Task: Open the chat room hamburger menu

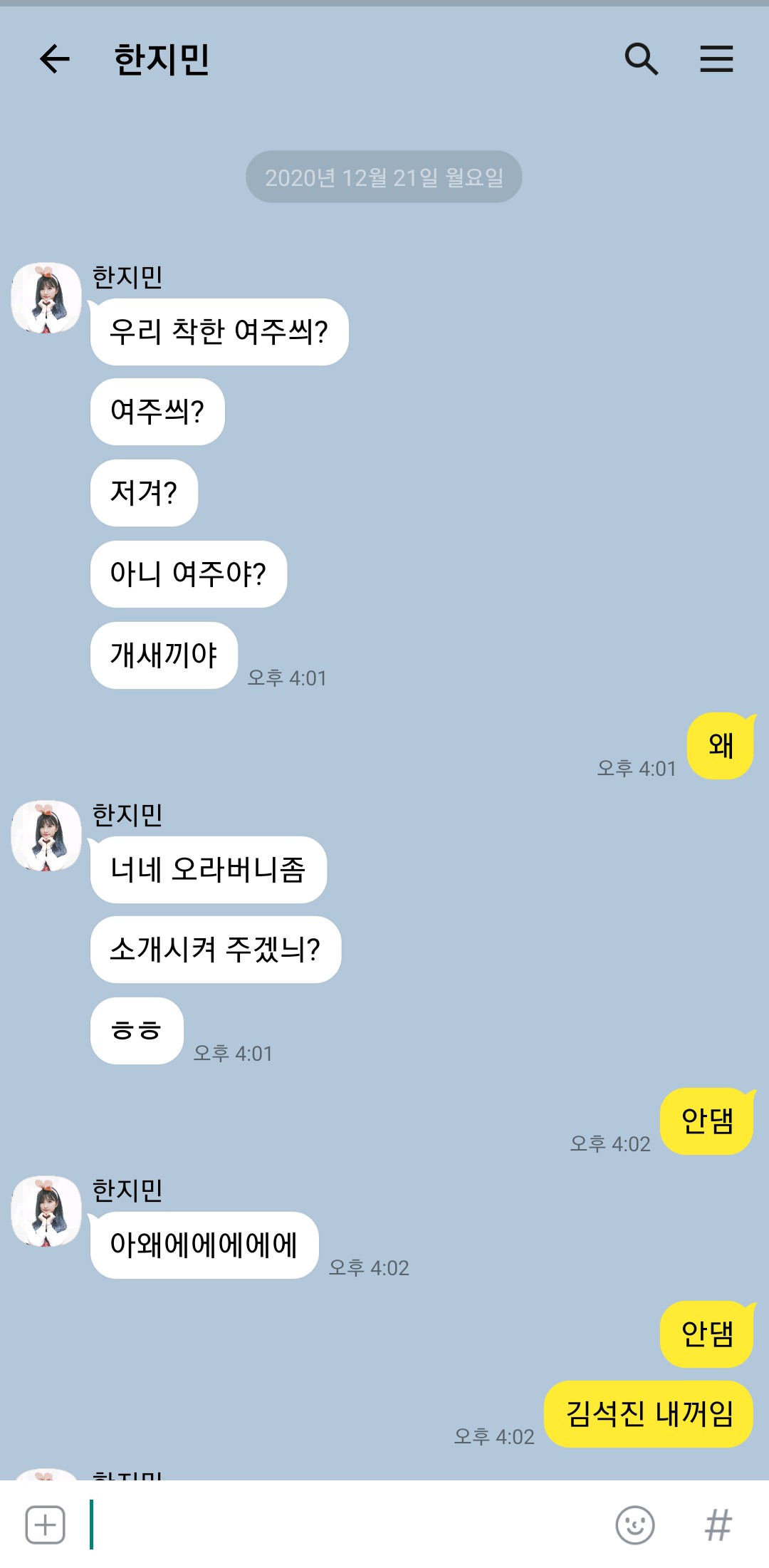Action: click(716, 59)
